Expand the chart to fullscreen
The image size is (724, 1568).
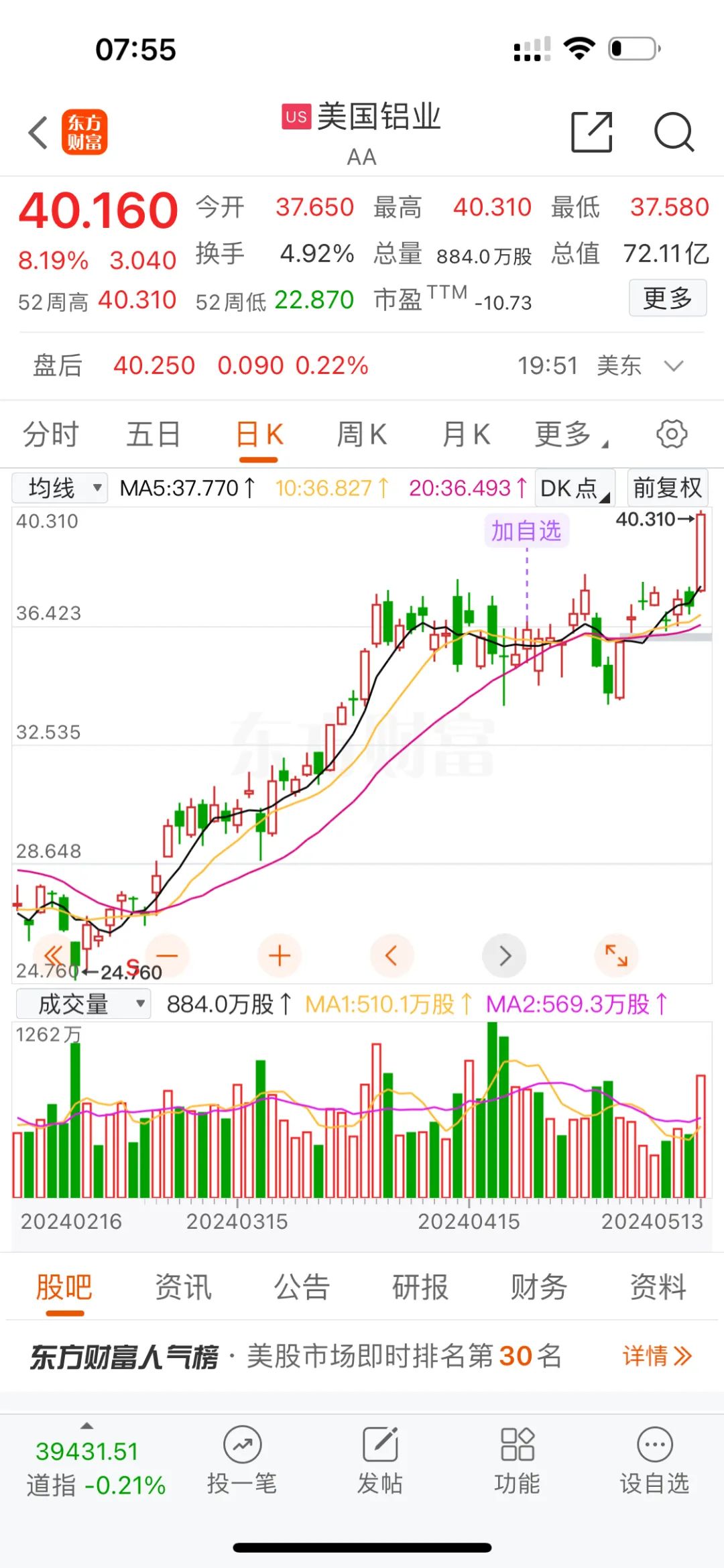tap(616, 955)
